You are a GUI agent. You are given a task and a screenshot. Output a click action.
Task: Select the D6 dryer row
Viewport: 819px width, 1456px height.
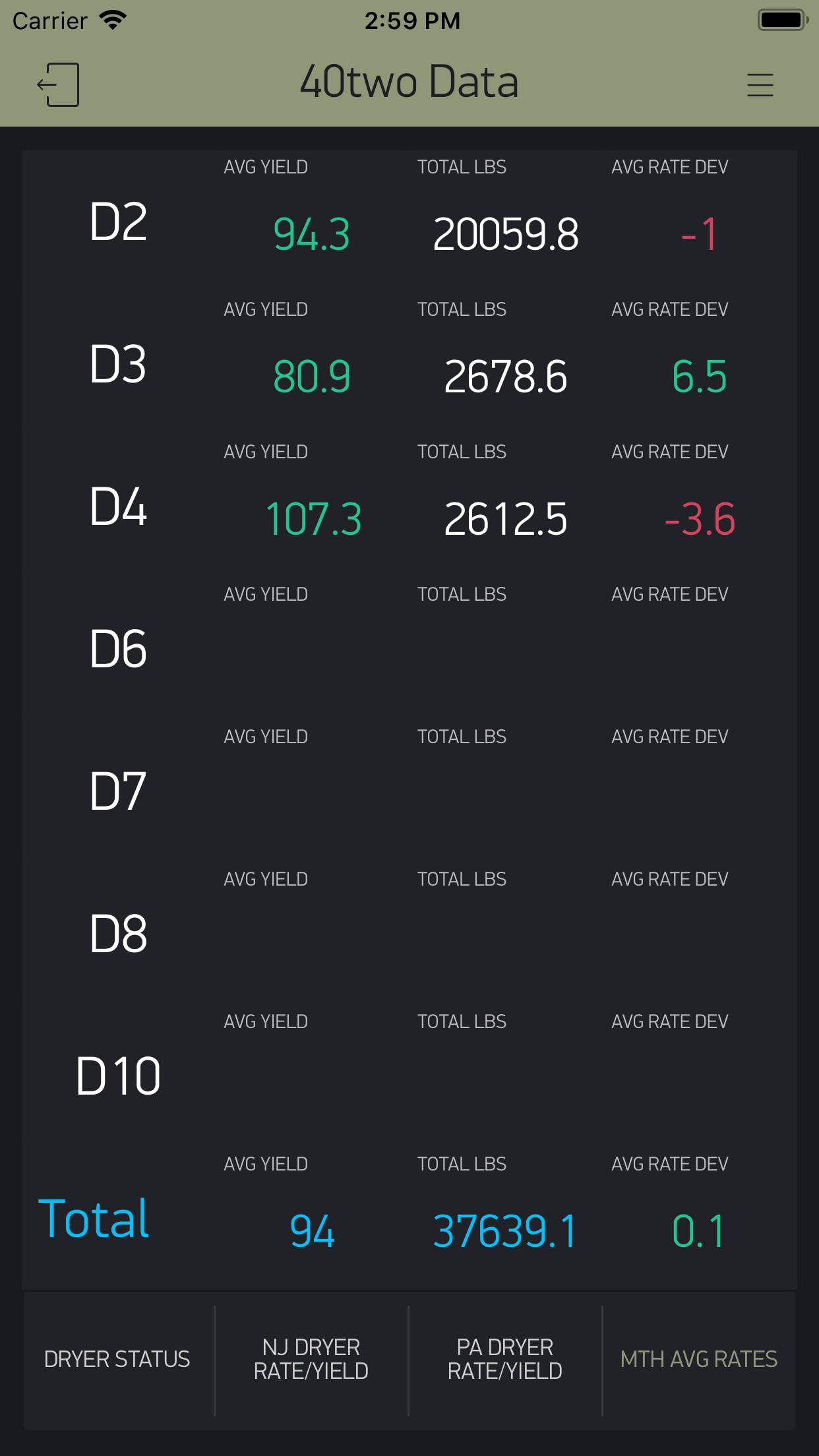[x=119, y=650]
